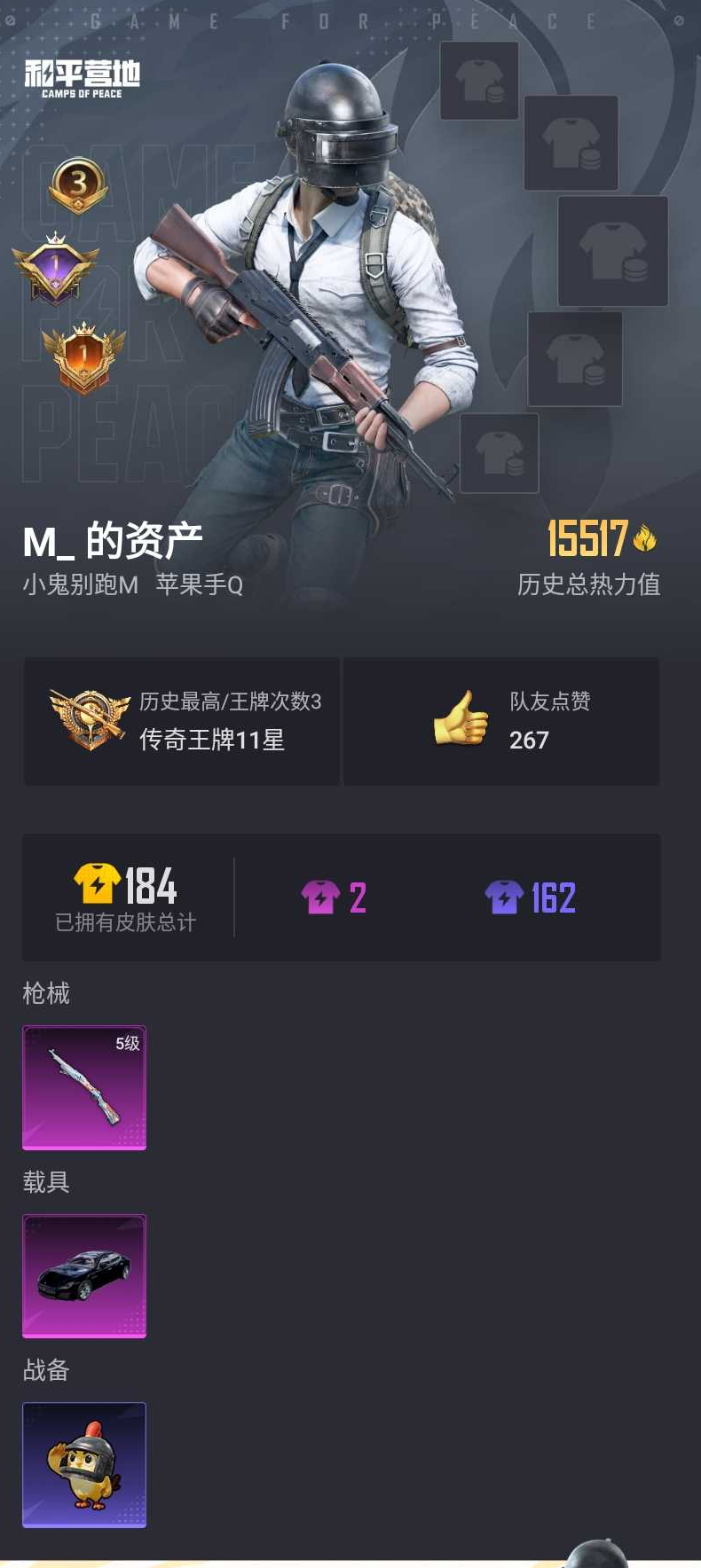View the black sports car vehicle skin
The image size is (701, 1568).
point(83,1275)
